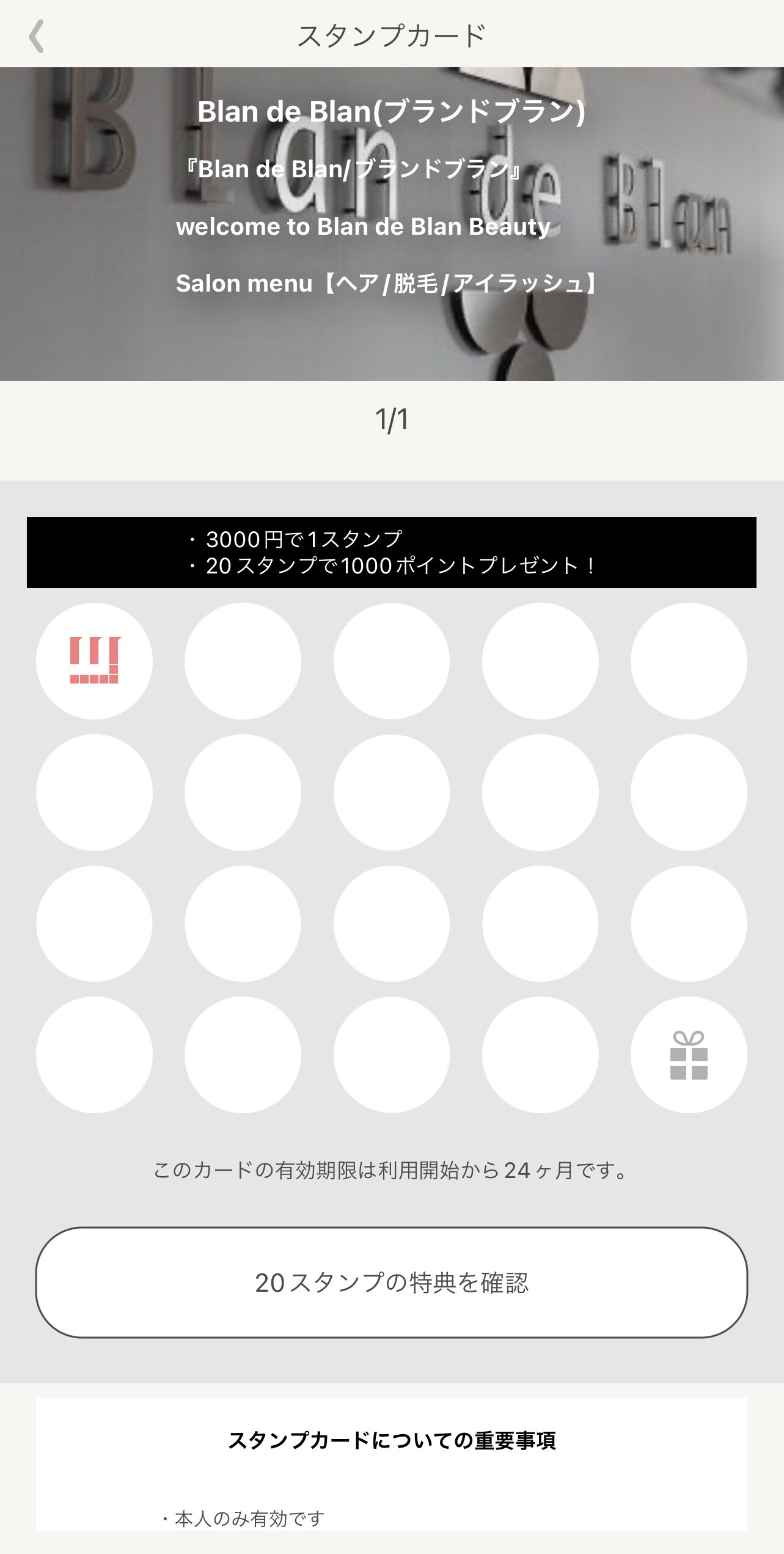Open the 20スタンプの特典を確認 button
This screenshot has height=1554, width=784.
coord(391,1283)
